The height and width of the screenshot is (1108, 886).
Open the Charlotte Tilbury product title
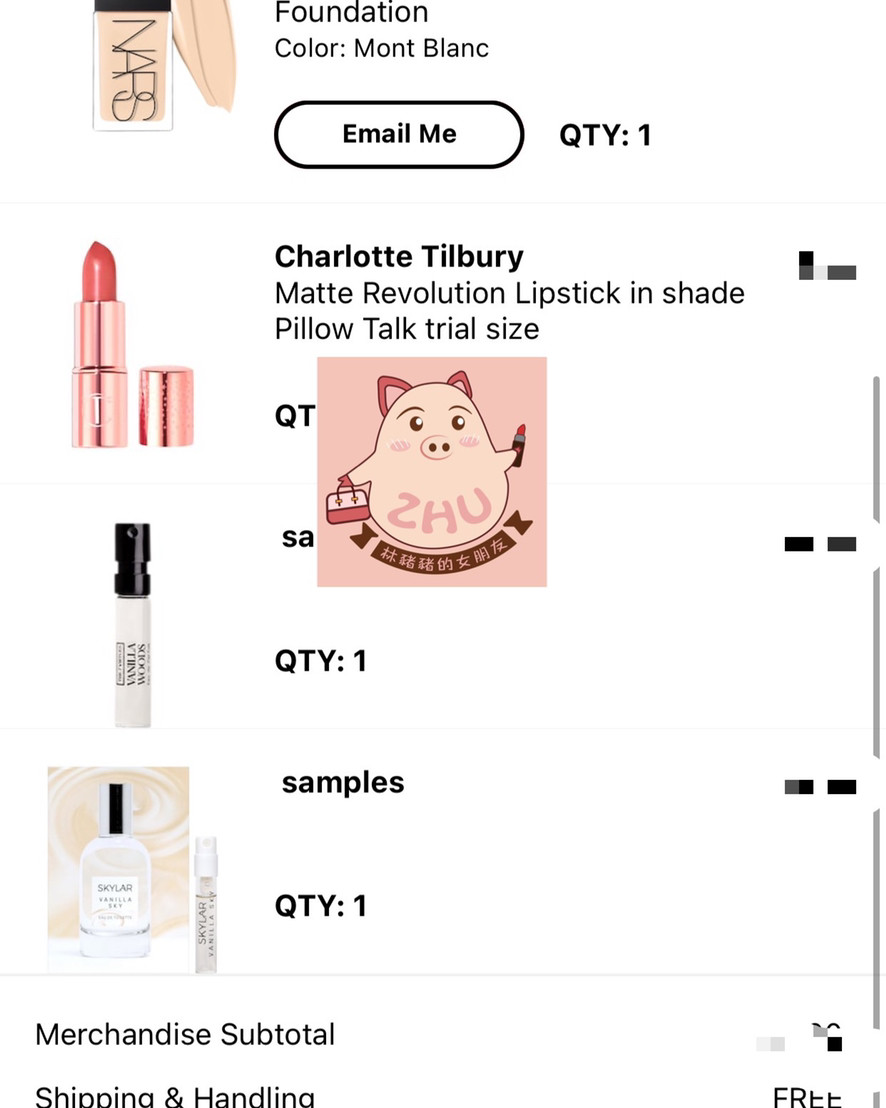399,257
